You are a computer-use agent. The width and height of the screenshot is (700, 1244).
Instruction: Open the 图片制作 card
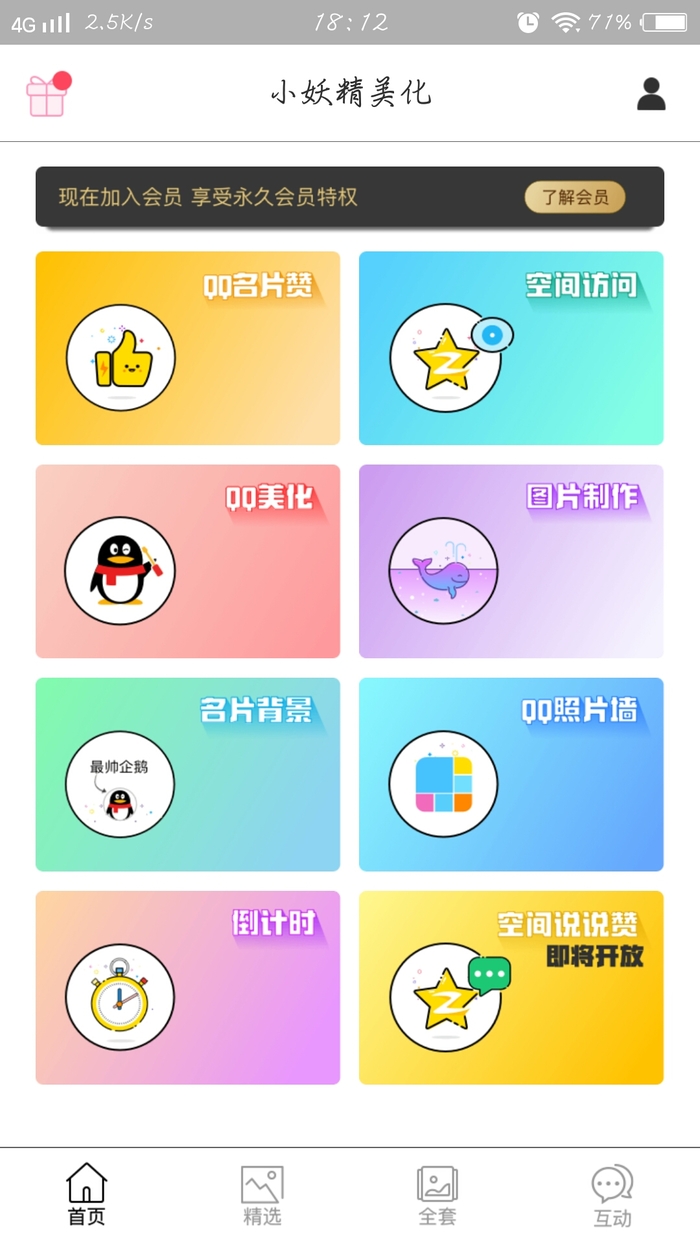click(x=511, y=561)
